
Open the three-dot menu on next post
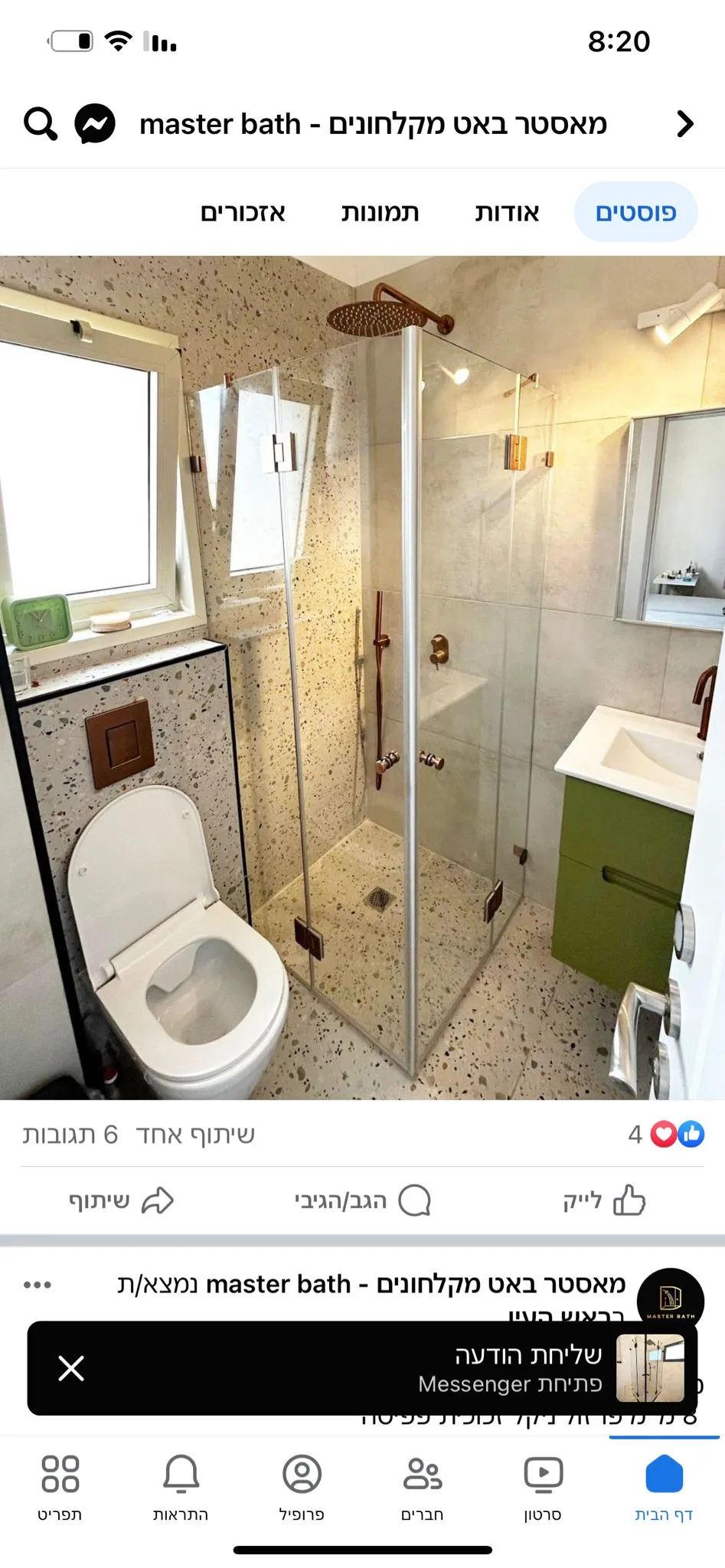(38, 1285)
